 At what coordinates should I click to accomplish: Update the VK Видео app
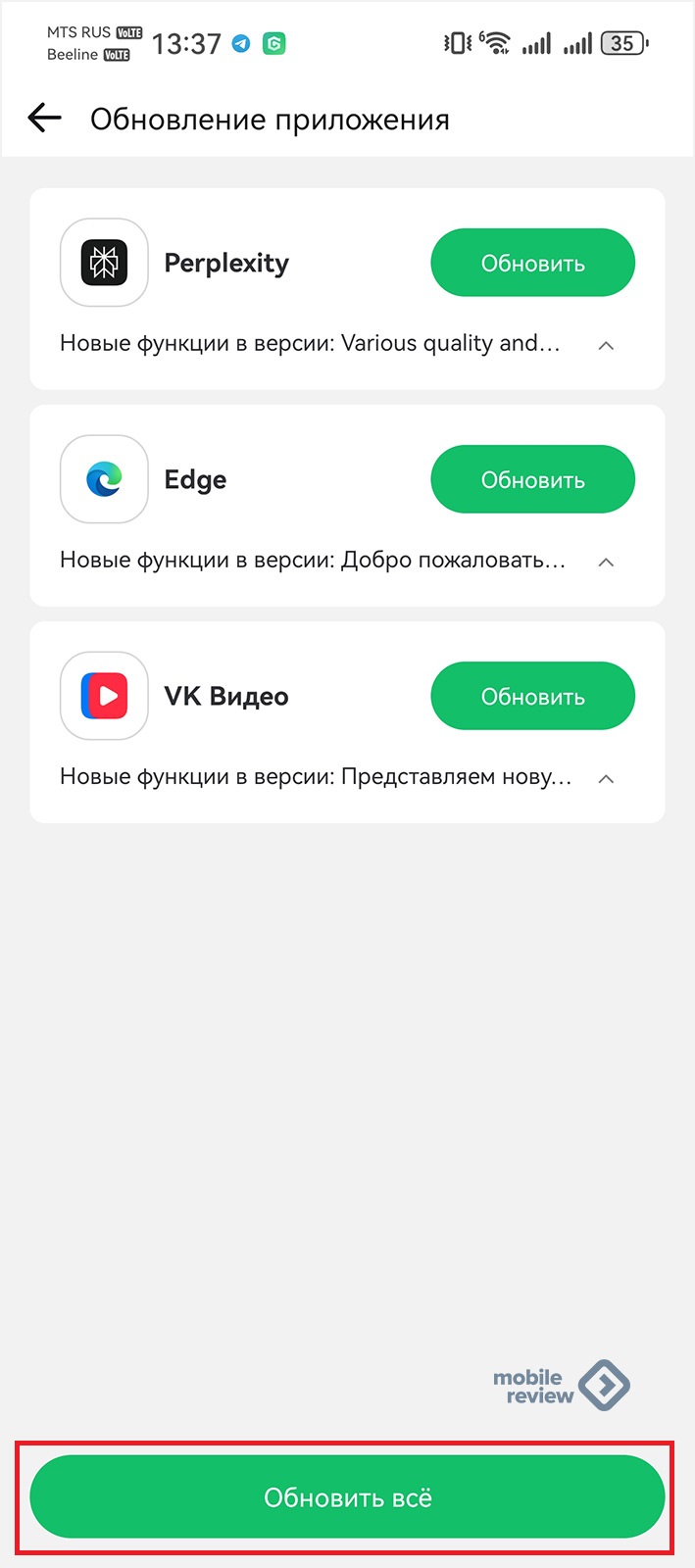tap(532, 696)
